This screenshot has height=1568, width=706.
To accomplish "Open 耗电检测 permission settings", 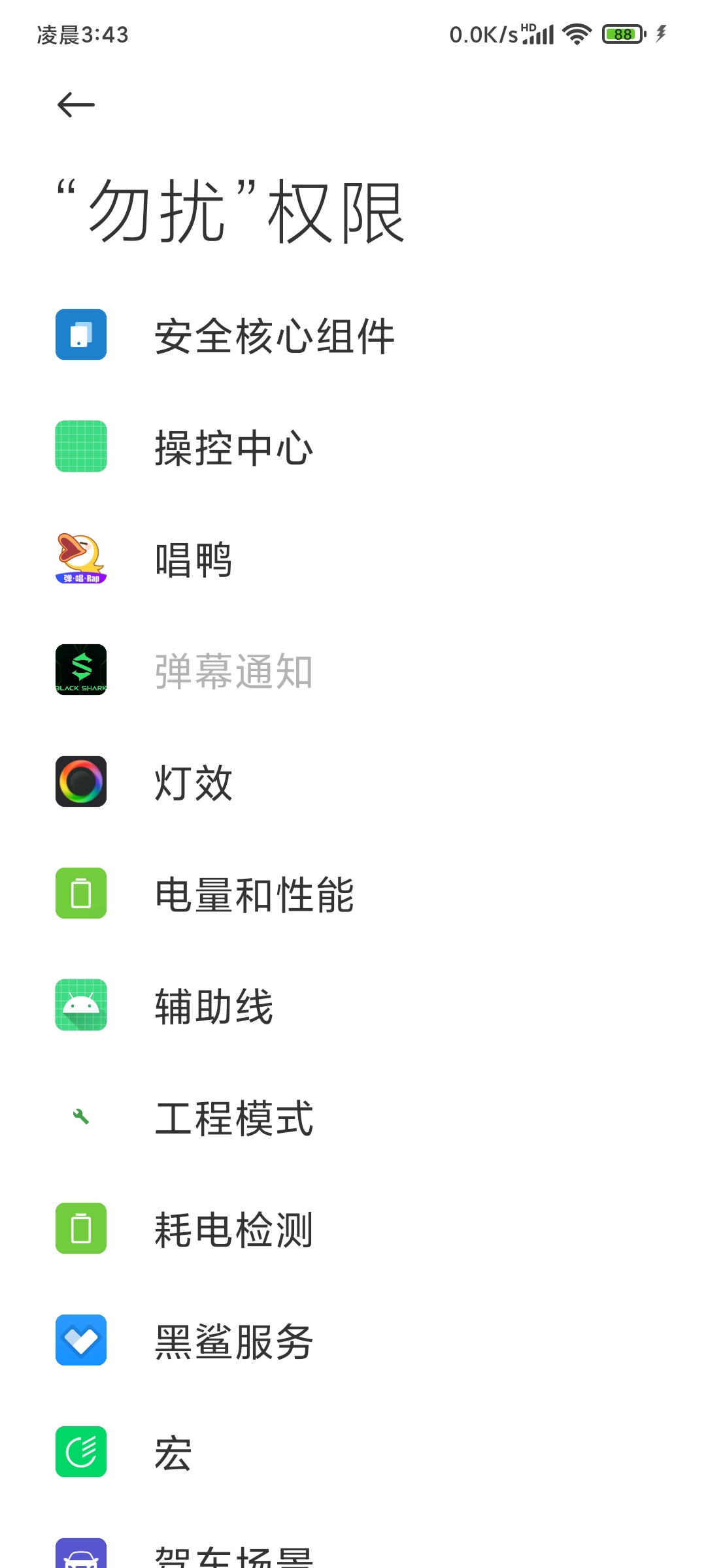I will [x=353, y=1229].
